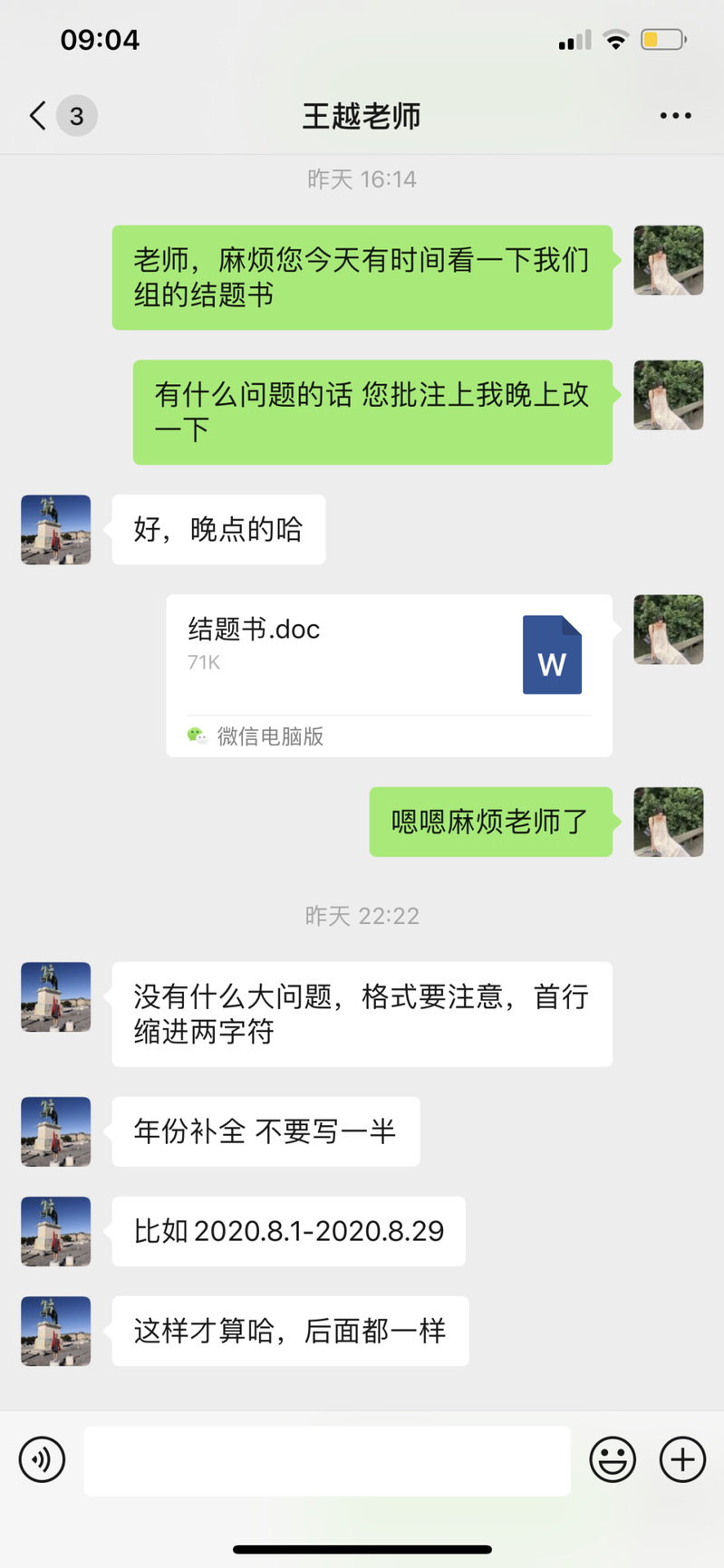This screenshot has width=724, height=1568.
Task: Open the emoji sticker panel
Action: tap(613, 1459)
